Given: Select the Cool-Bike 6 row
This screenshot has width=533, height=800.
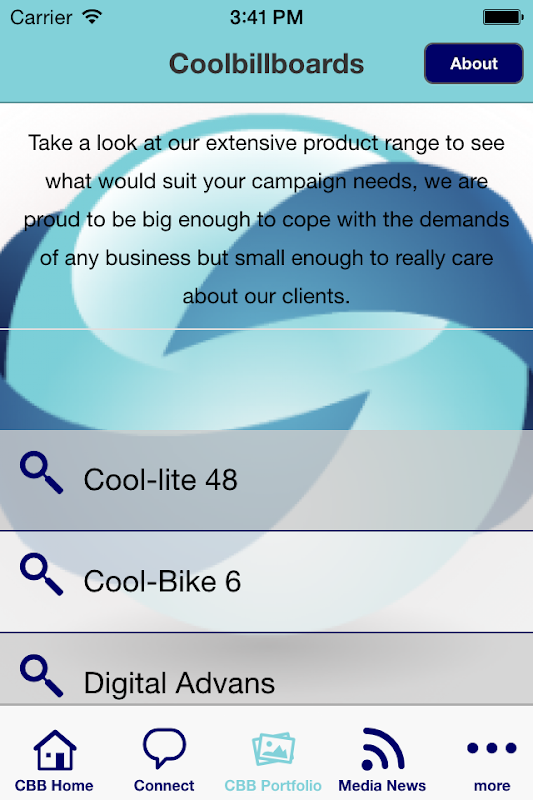Looking at the screenshot, I should point(266,582).
